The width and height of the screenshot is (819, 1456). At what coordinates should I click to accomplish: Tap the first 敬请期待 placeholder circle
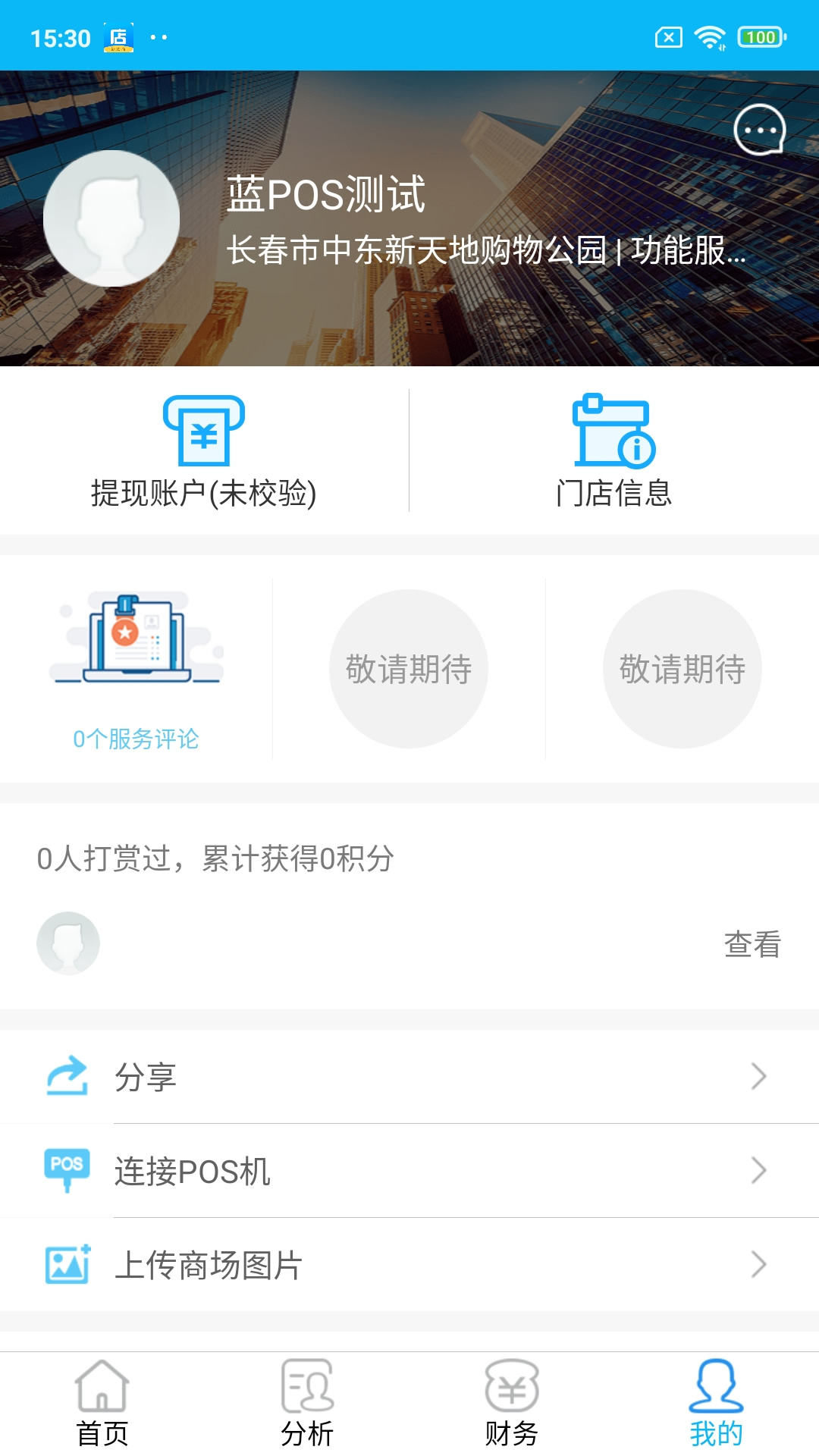[408, 667]
